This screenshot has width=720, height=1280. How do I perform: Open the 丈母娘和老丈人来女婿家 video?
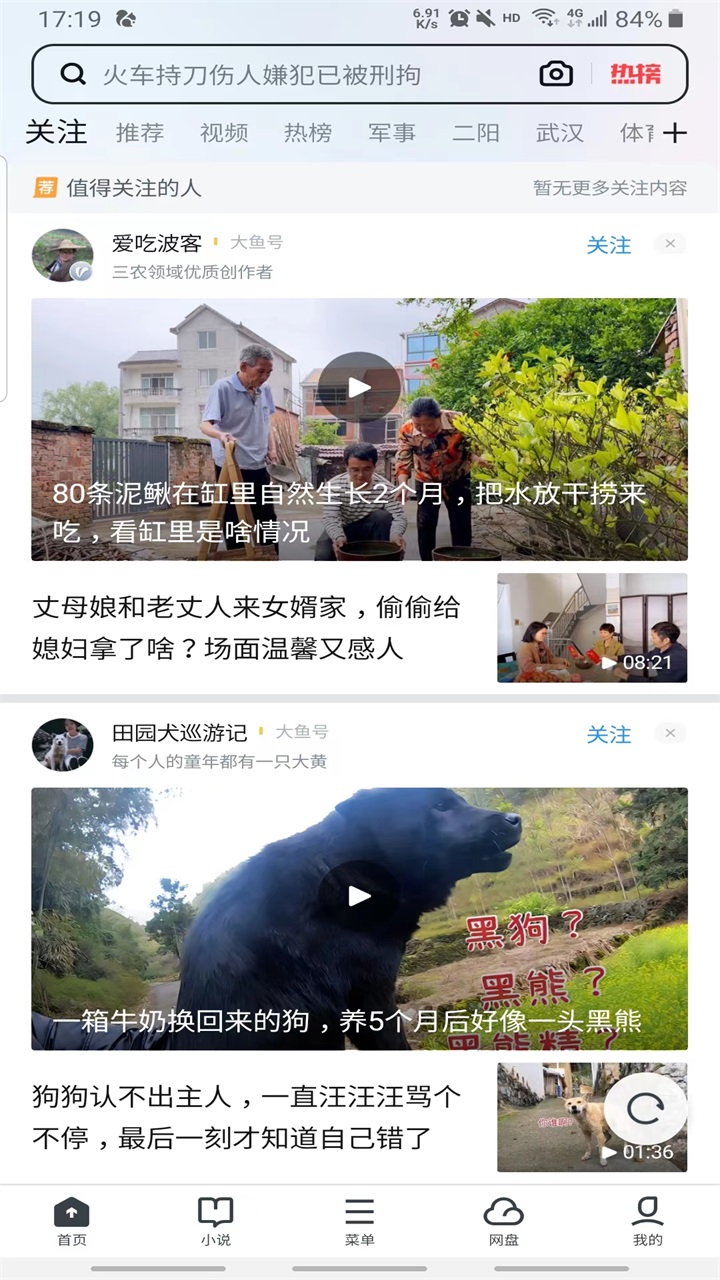pyautogui.click(x=246, y=628)
